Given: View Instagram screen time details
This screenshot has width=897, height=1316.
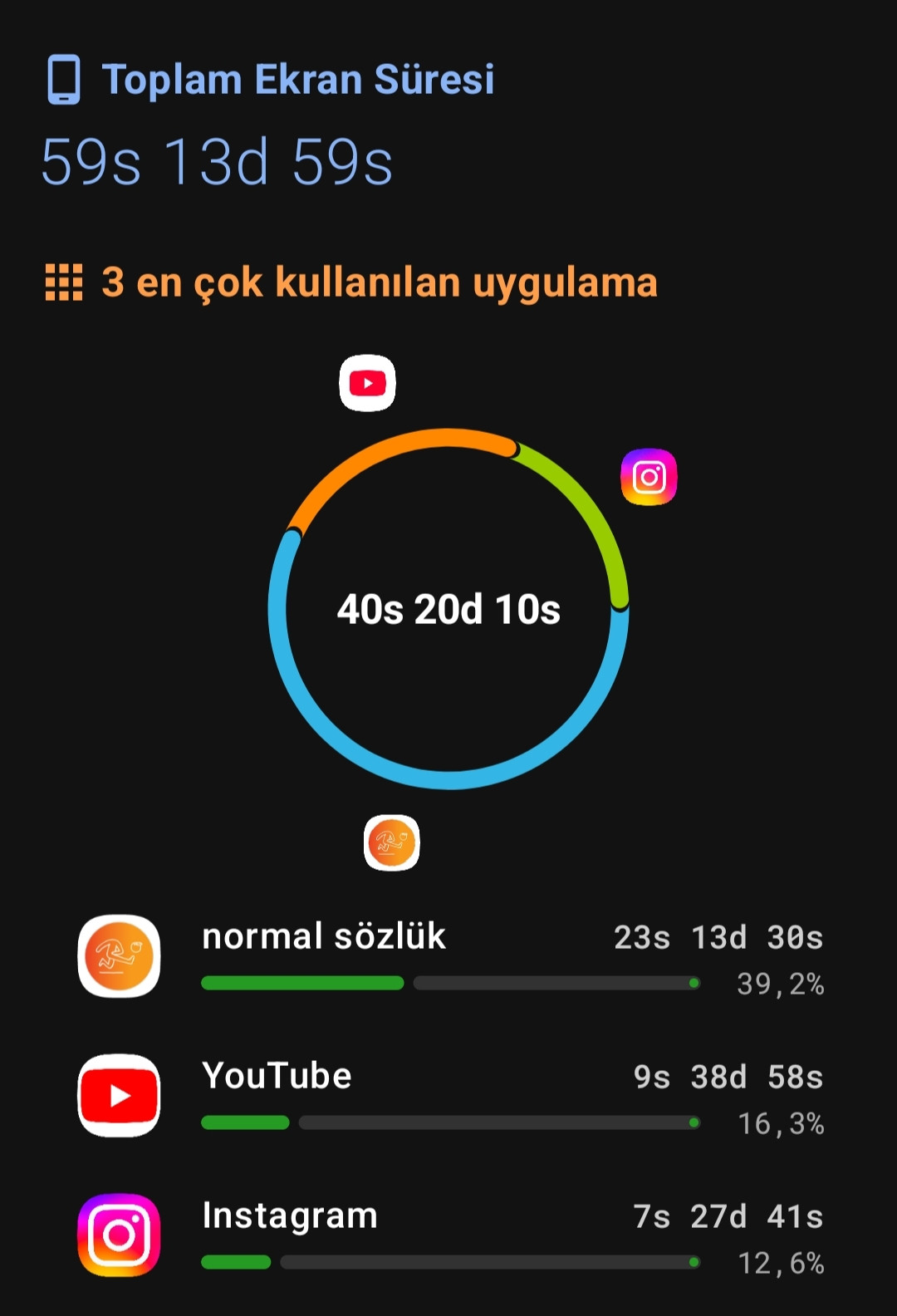Looking at the screenshot, I should coord(448,1236).
